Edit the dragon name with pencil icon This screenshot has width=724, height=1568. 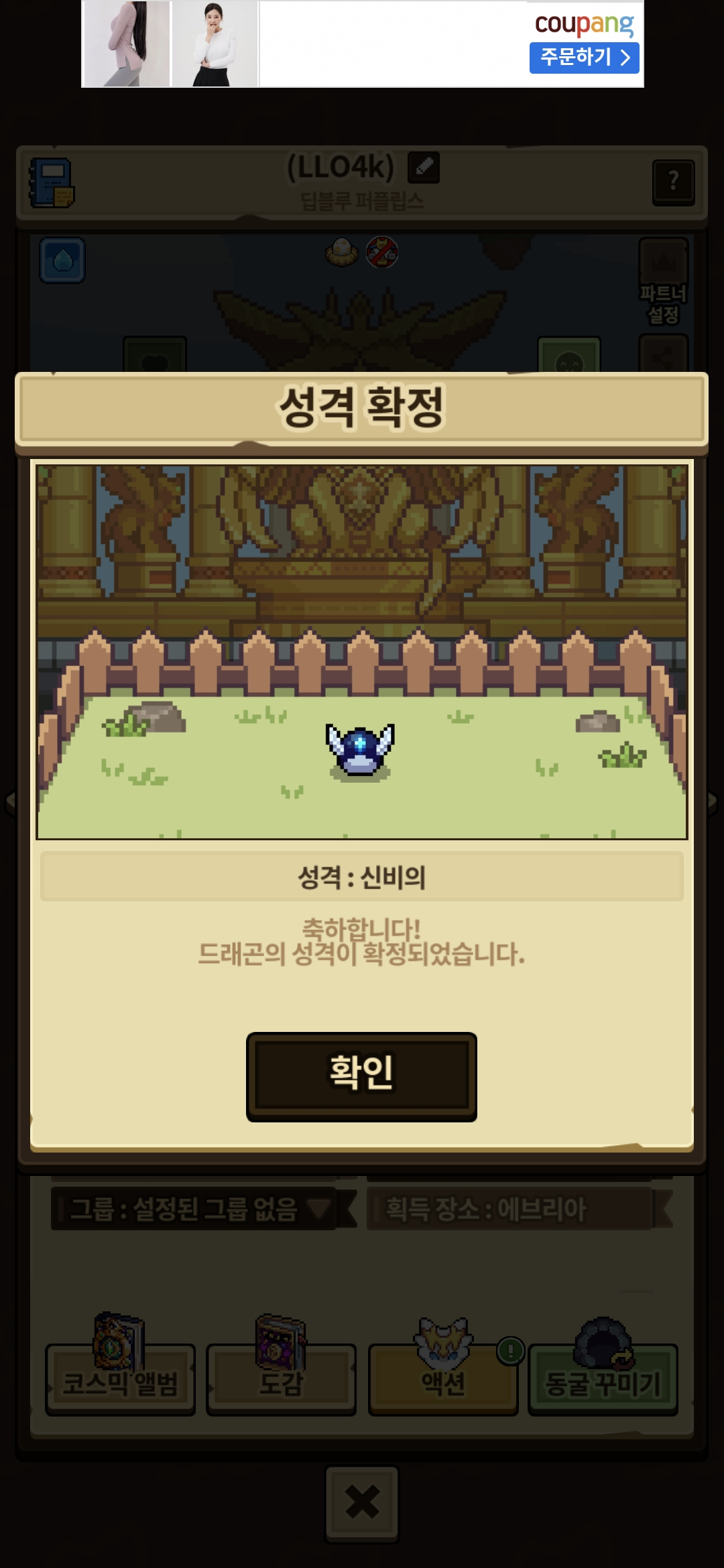coord(424,168)
